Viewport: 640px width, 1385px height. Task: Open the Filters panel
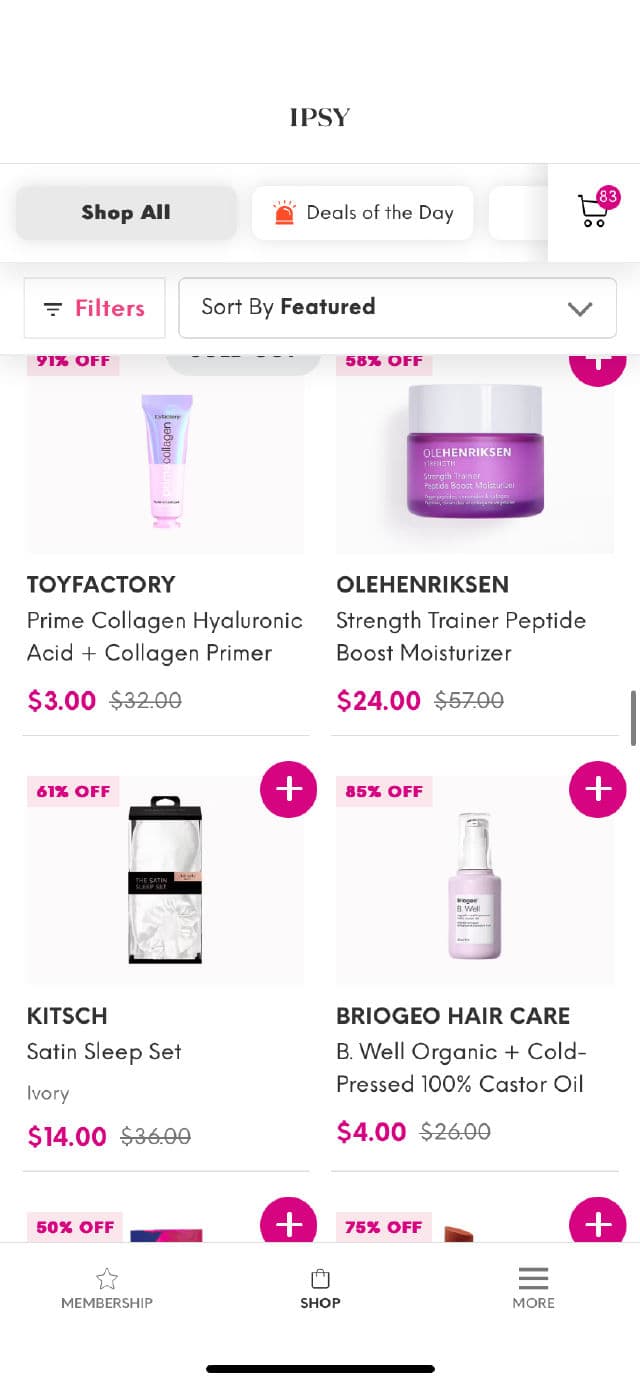95,308
